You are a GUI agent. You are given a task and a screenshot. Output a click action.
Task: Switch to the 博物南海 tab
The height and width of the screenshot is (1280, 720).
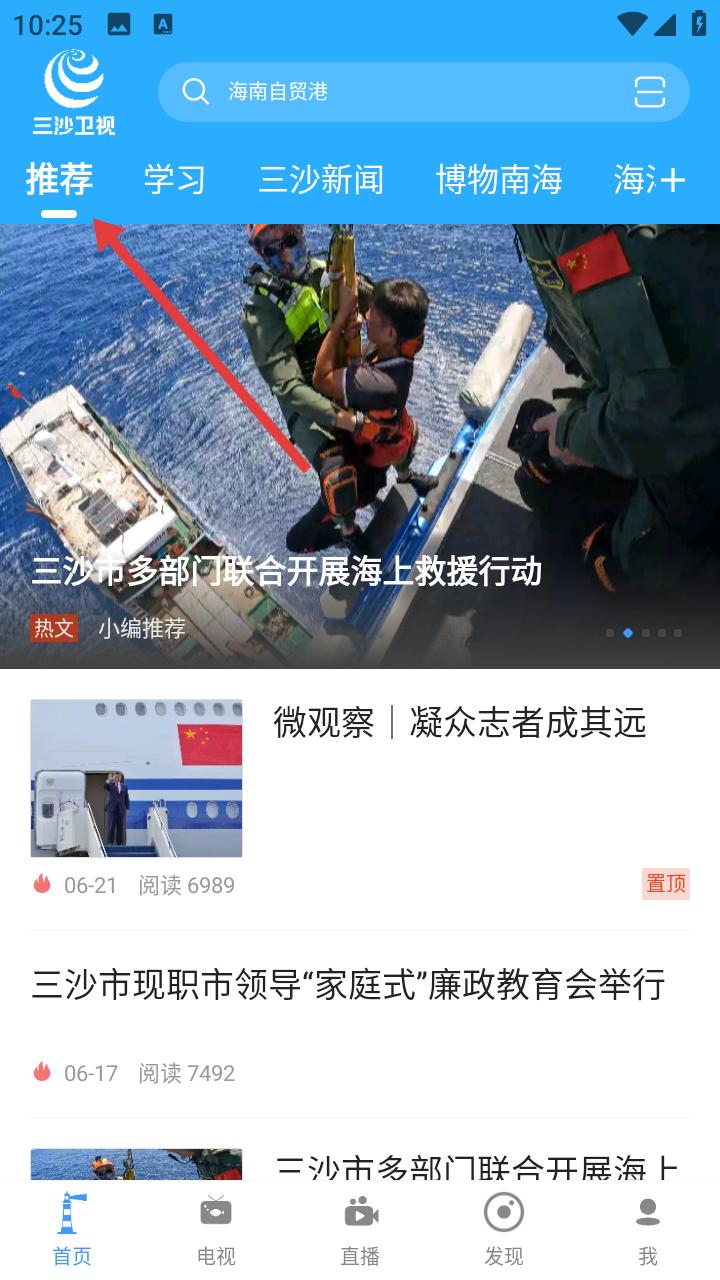pyautogui.click(x=499, y=180)
